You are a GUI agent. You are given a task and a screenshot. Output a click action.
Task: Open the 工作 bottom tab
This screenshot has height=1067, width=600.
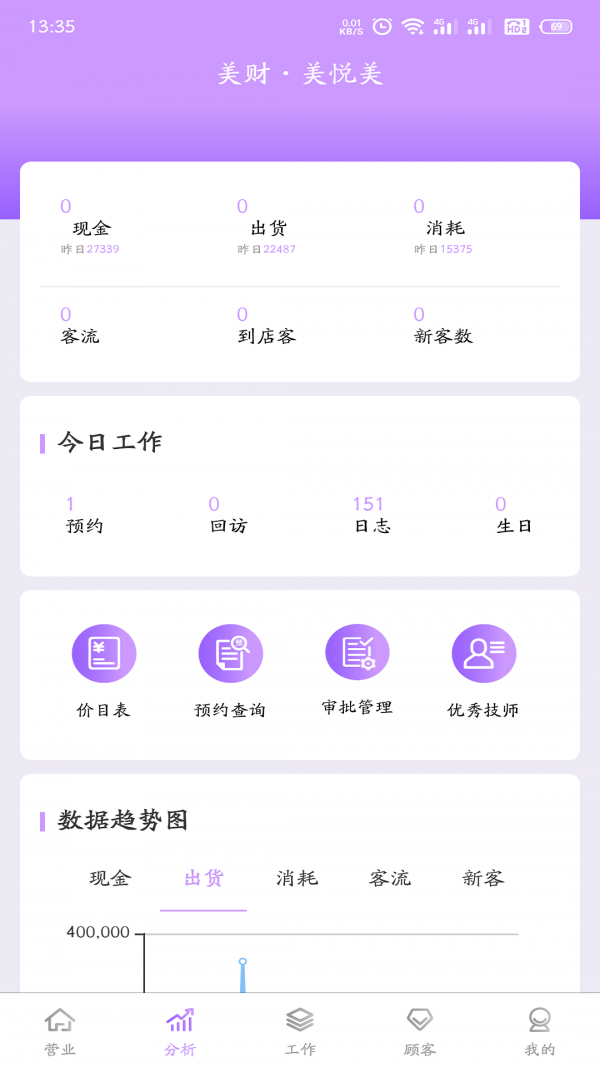(300, 1031)
